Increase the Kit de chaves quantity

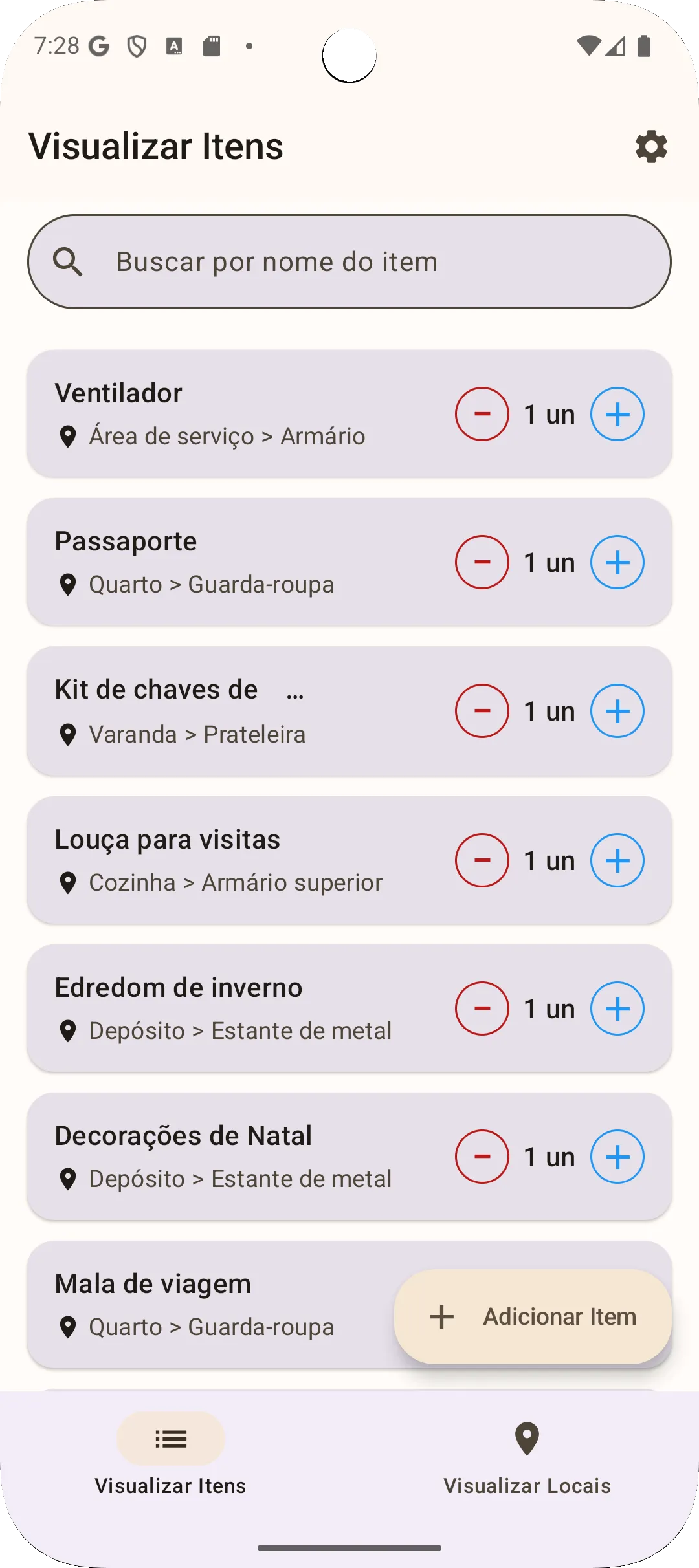point(617,711)
